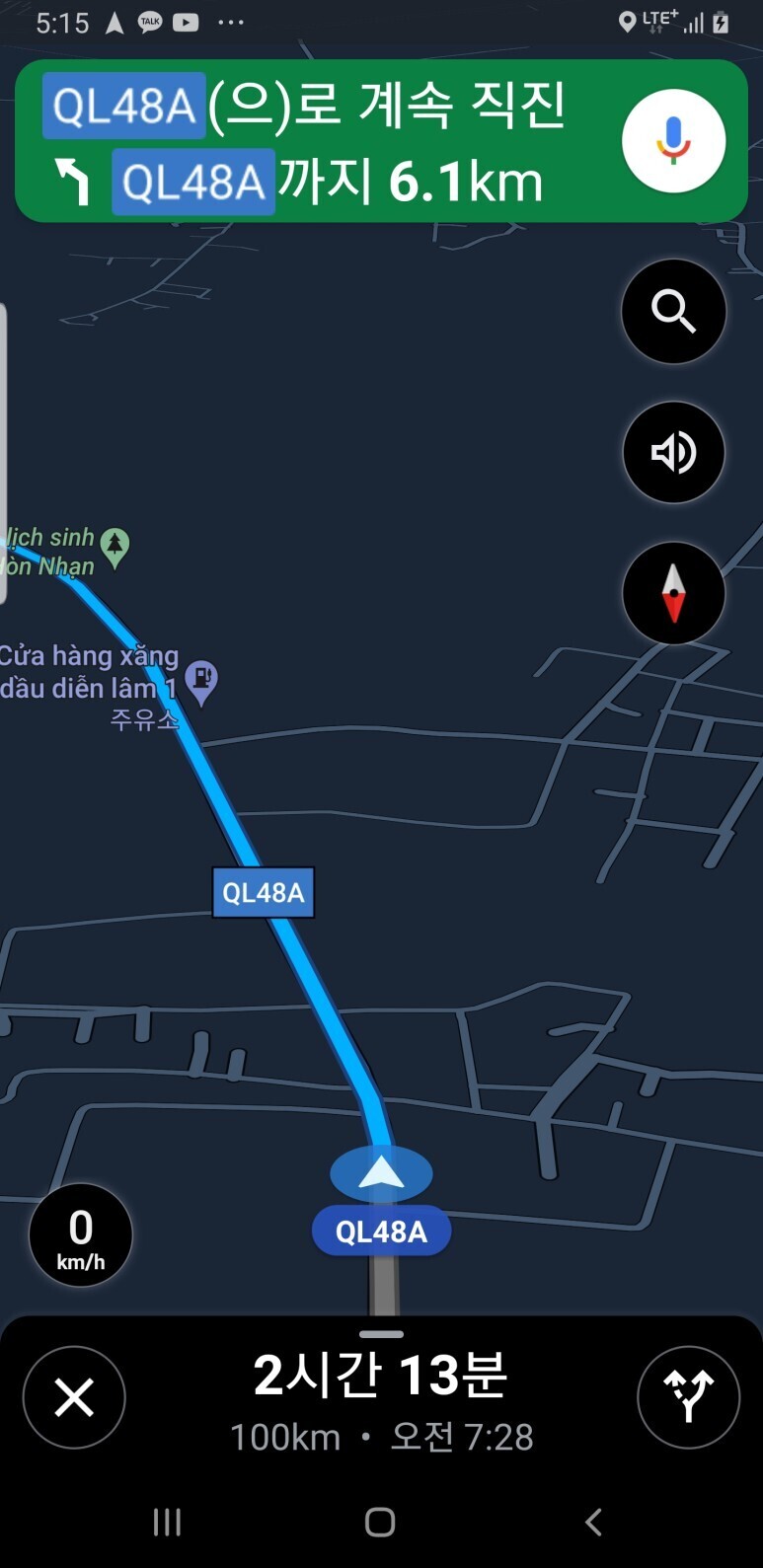Open the green QL48A direction banner
Viewport: 763px width, 1568px height.
click(316, 140)
